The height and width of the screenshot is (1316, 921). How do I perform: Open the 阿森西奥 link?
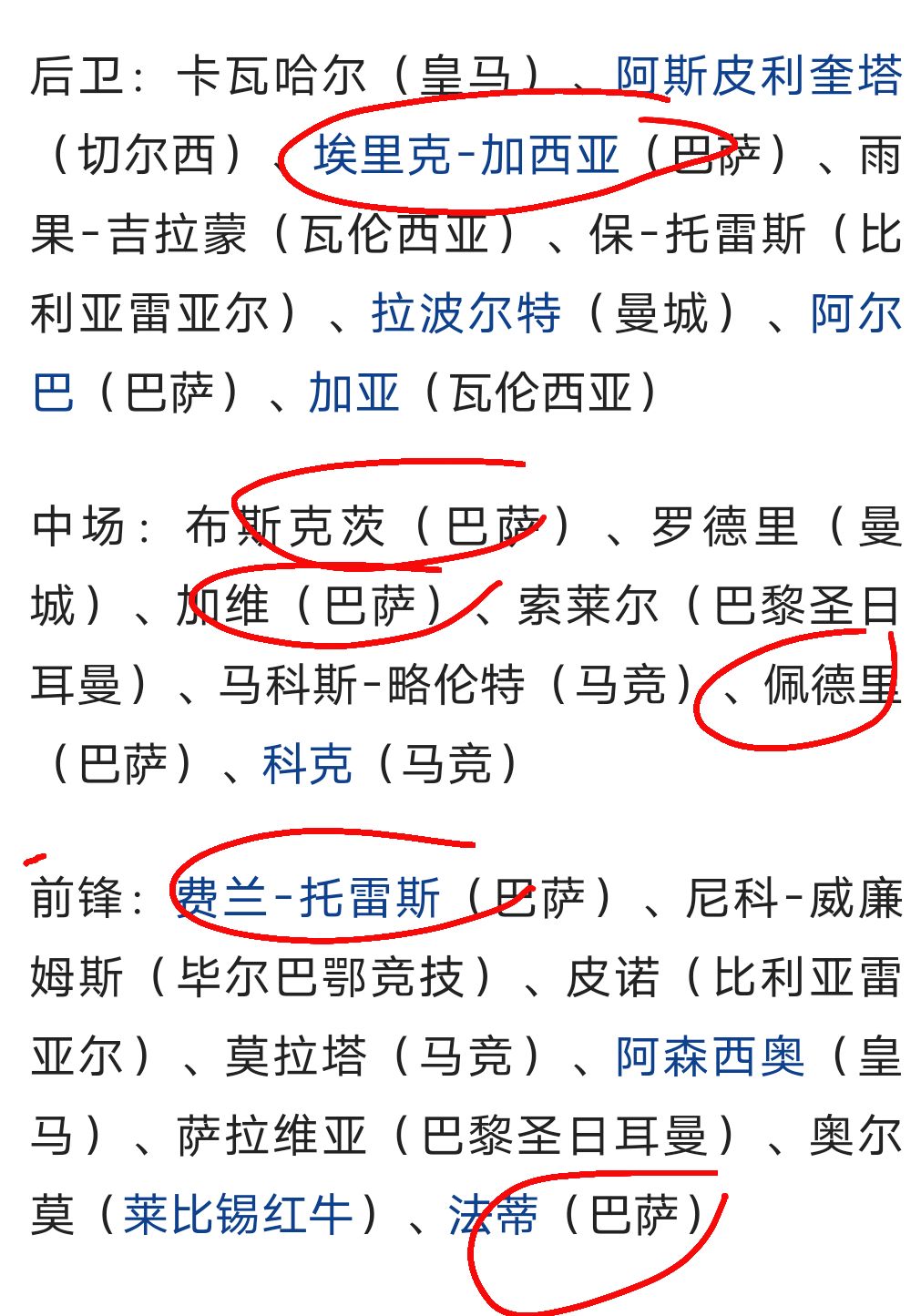(710, 1056)
